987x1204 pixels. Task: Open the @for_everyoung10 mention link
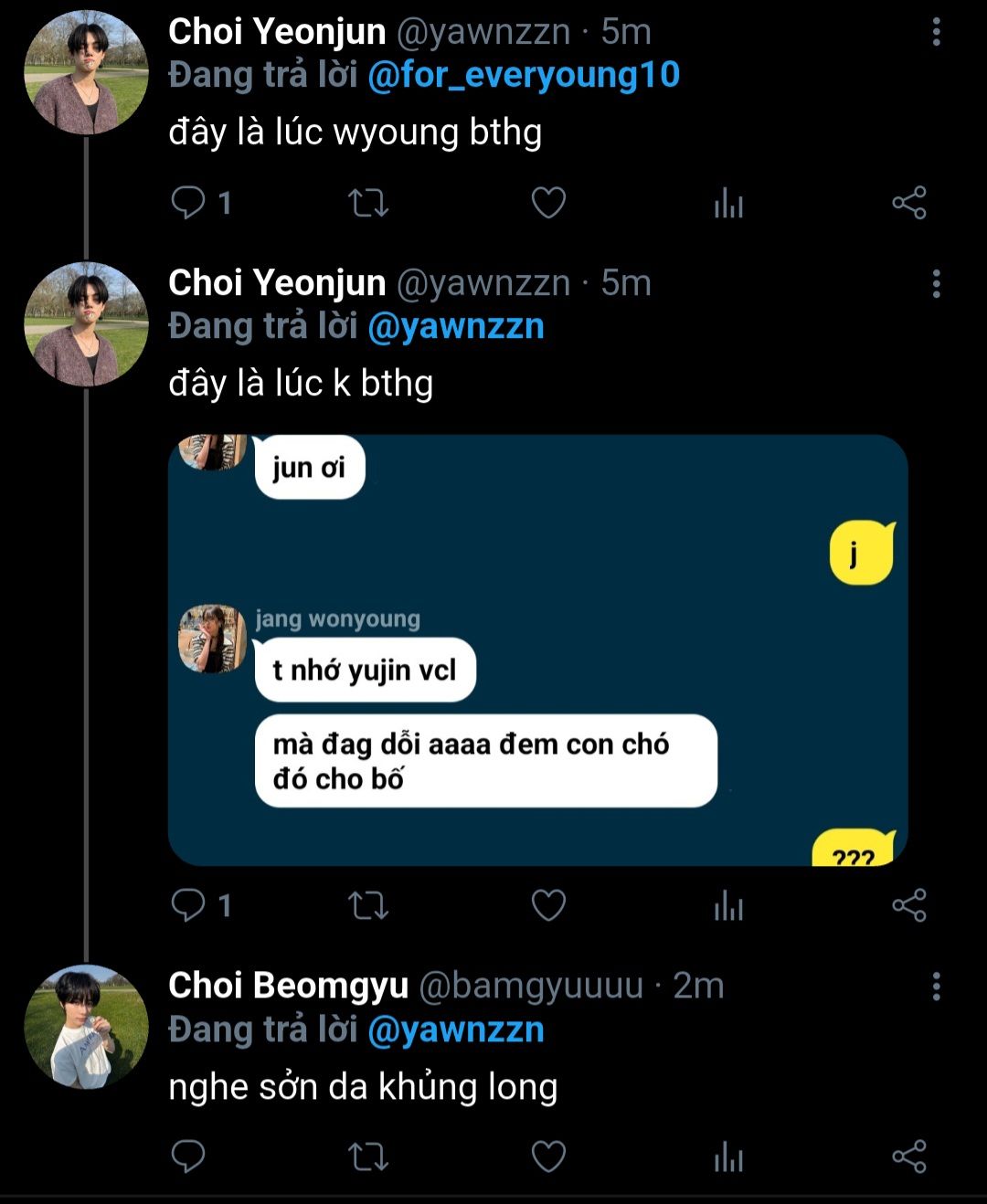(524, 75)
